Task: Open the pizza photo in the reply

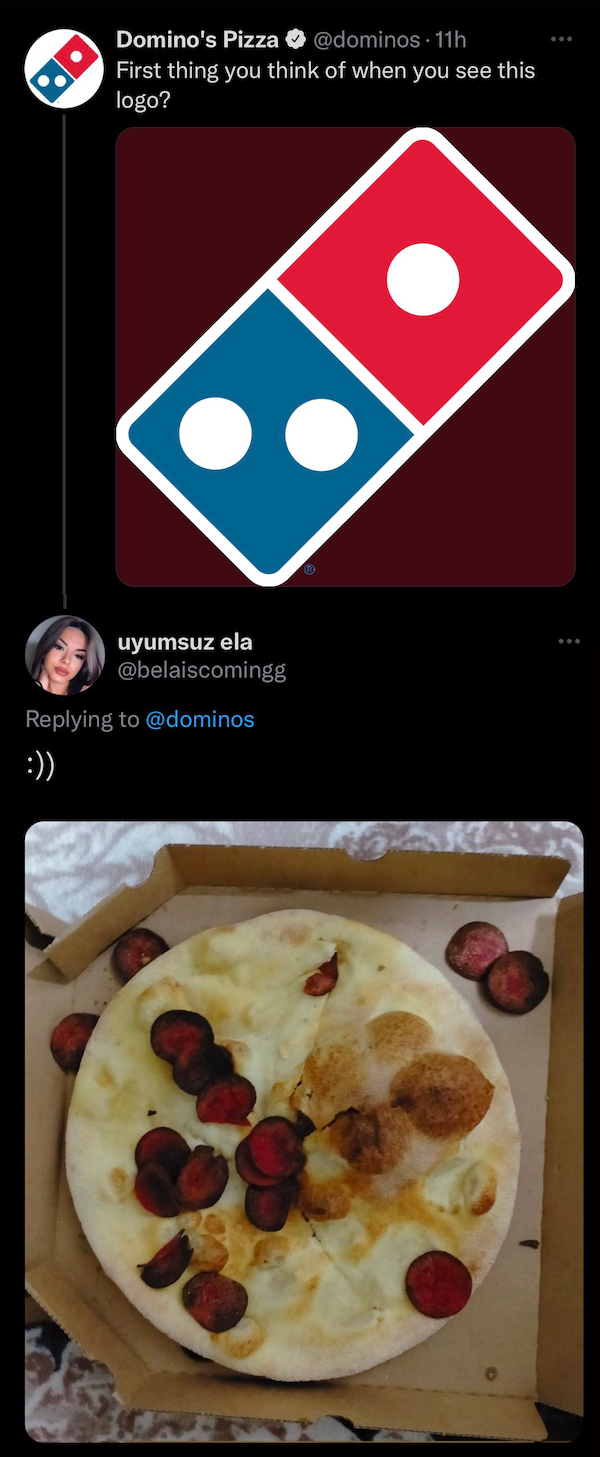Action: (303, 1130)
